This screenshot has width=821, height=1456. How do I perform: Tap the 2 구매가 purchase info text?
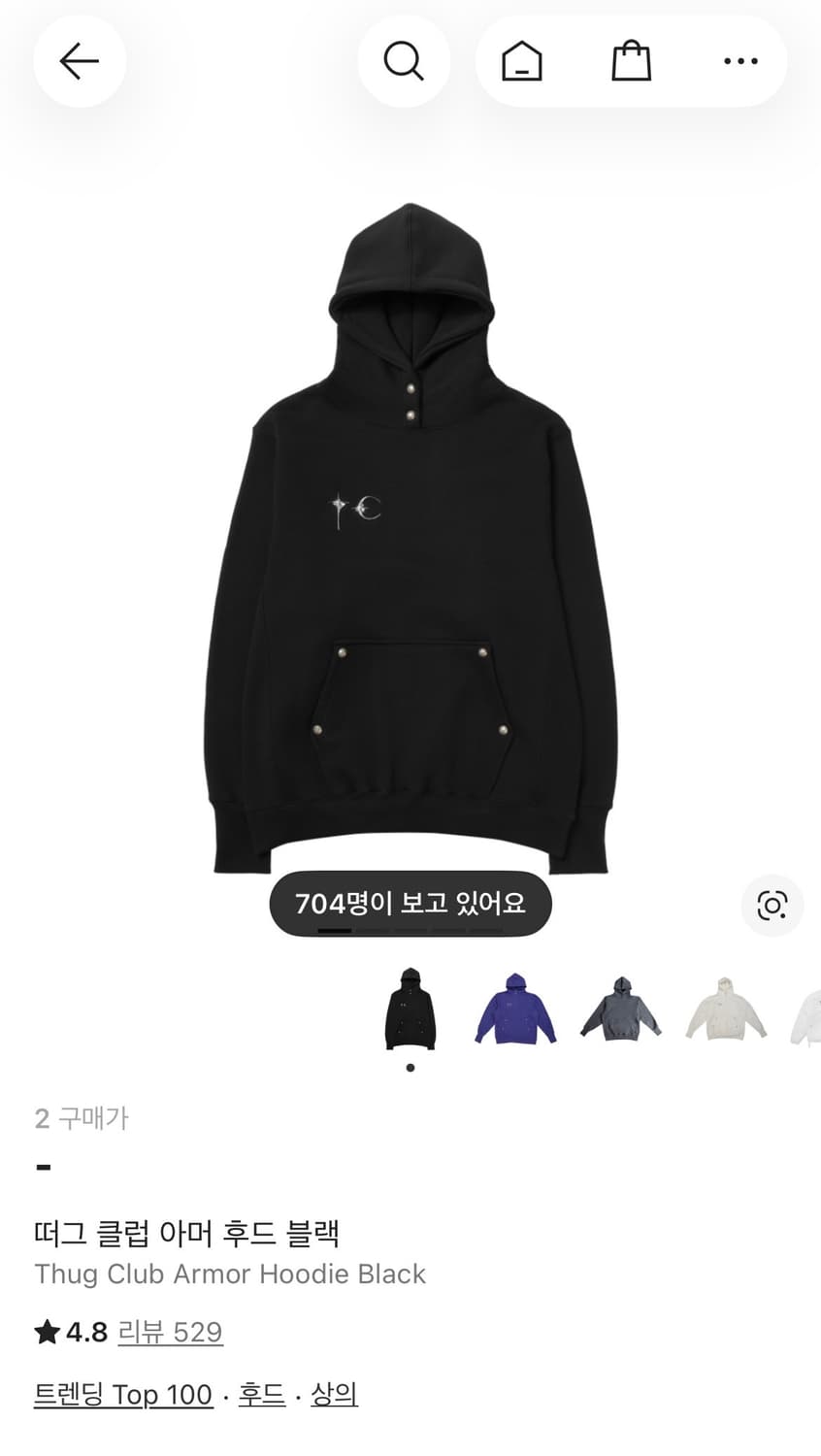coord(82,1117)
